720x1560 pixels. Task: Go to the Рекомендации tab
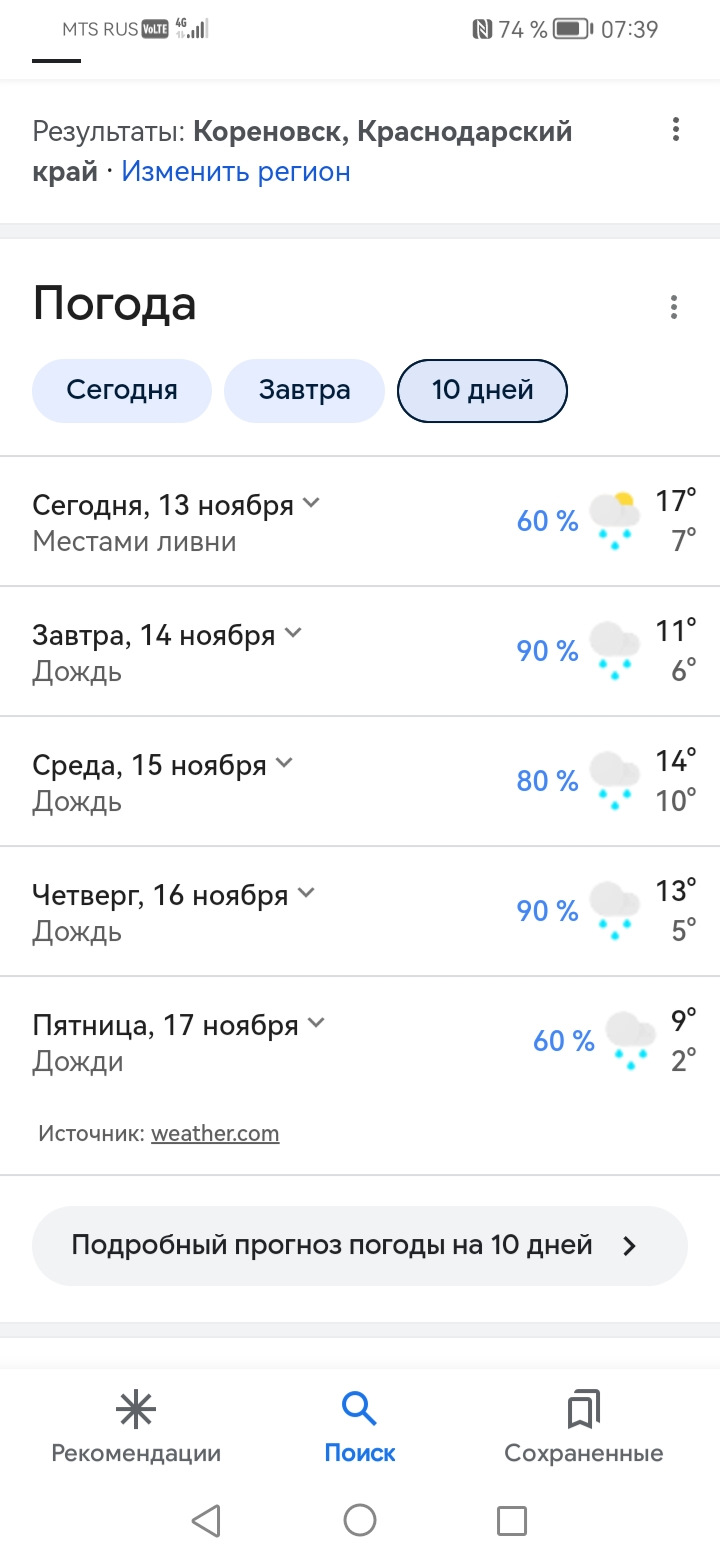tap(136, 1428)
